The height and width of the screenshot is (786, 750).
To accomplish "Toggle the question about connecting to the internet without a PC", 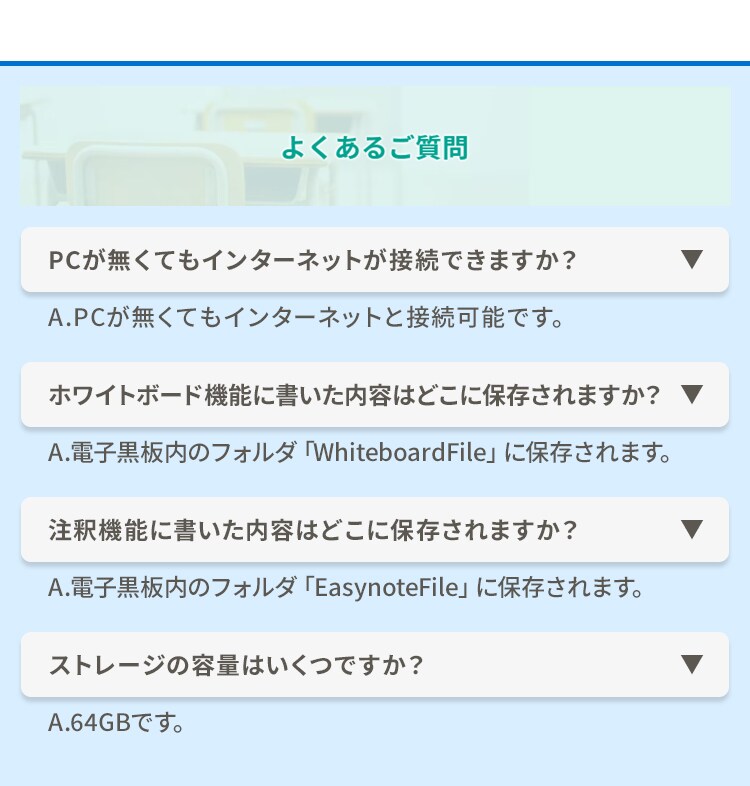I will [x=374, y=260].
